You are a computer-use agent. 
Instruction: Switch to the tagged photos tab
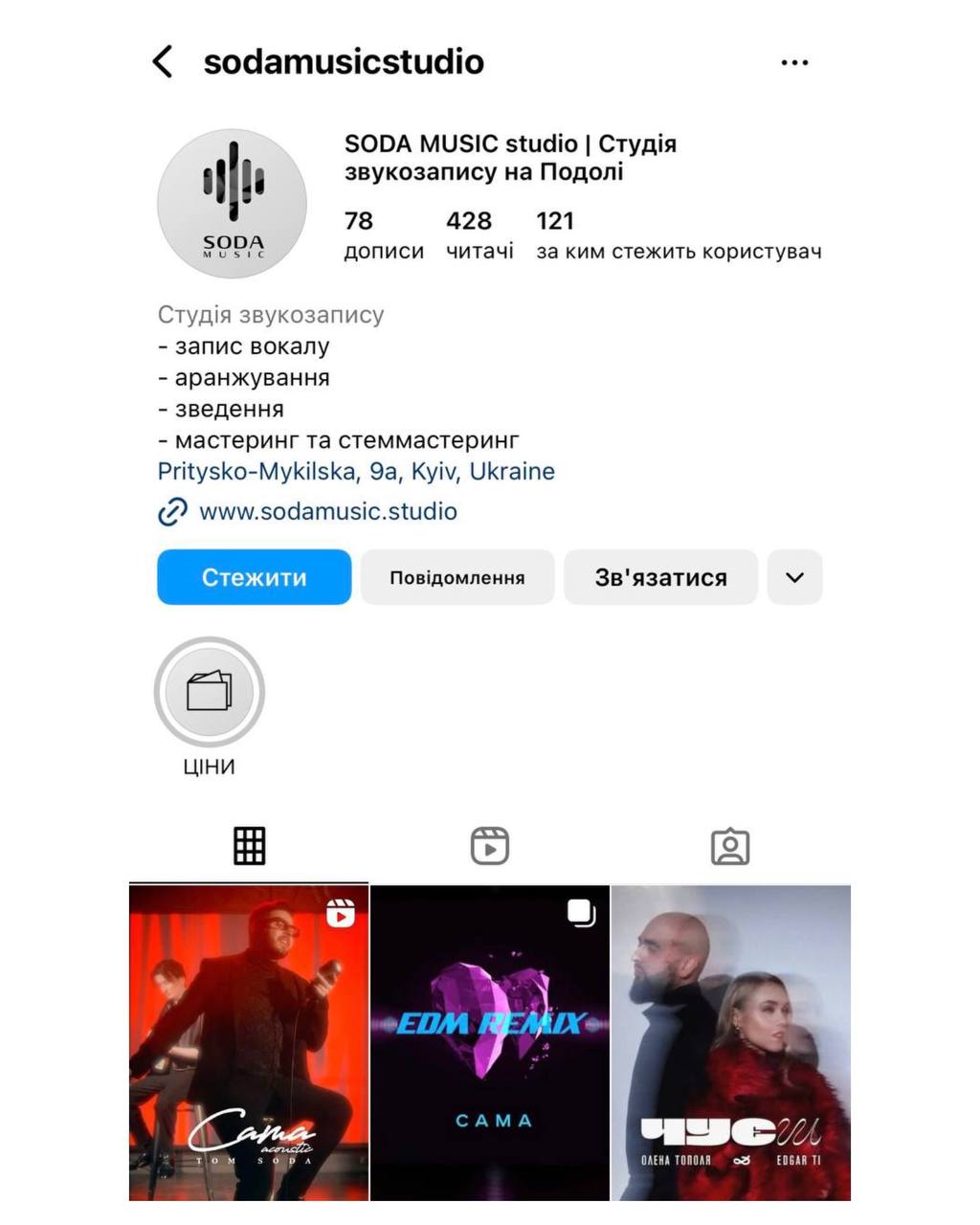(730, 846)
